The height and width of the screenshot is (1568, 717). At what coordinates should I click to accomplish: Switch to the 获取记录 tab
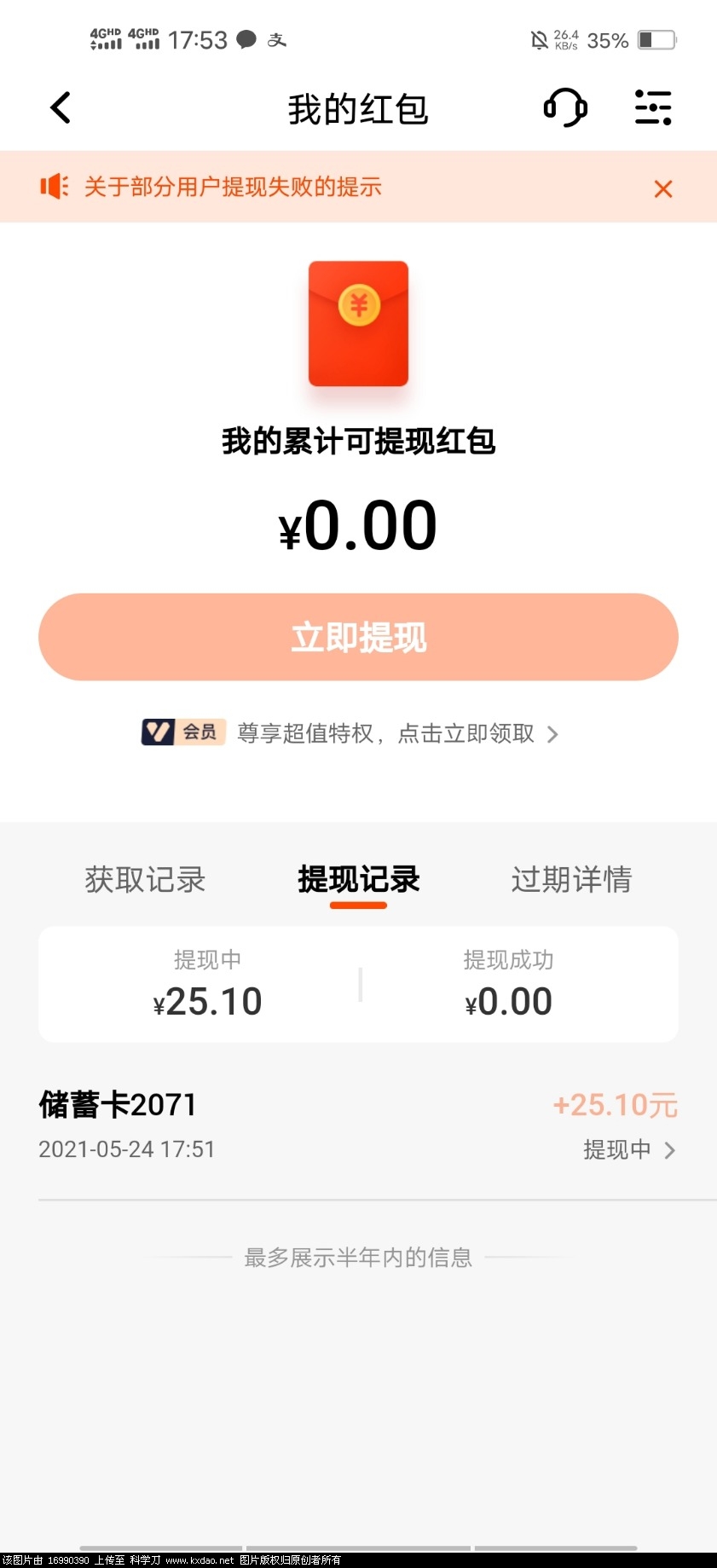coord(145,879)
